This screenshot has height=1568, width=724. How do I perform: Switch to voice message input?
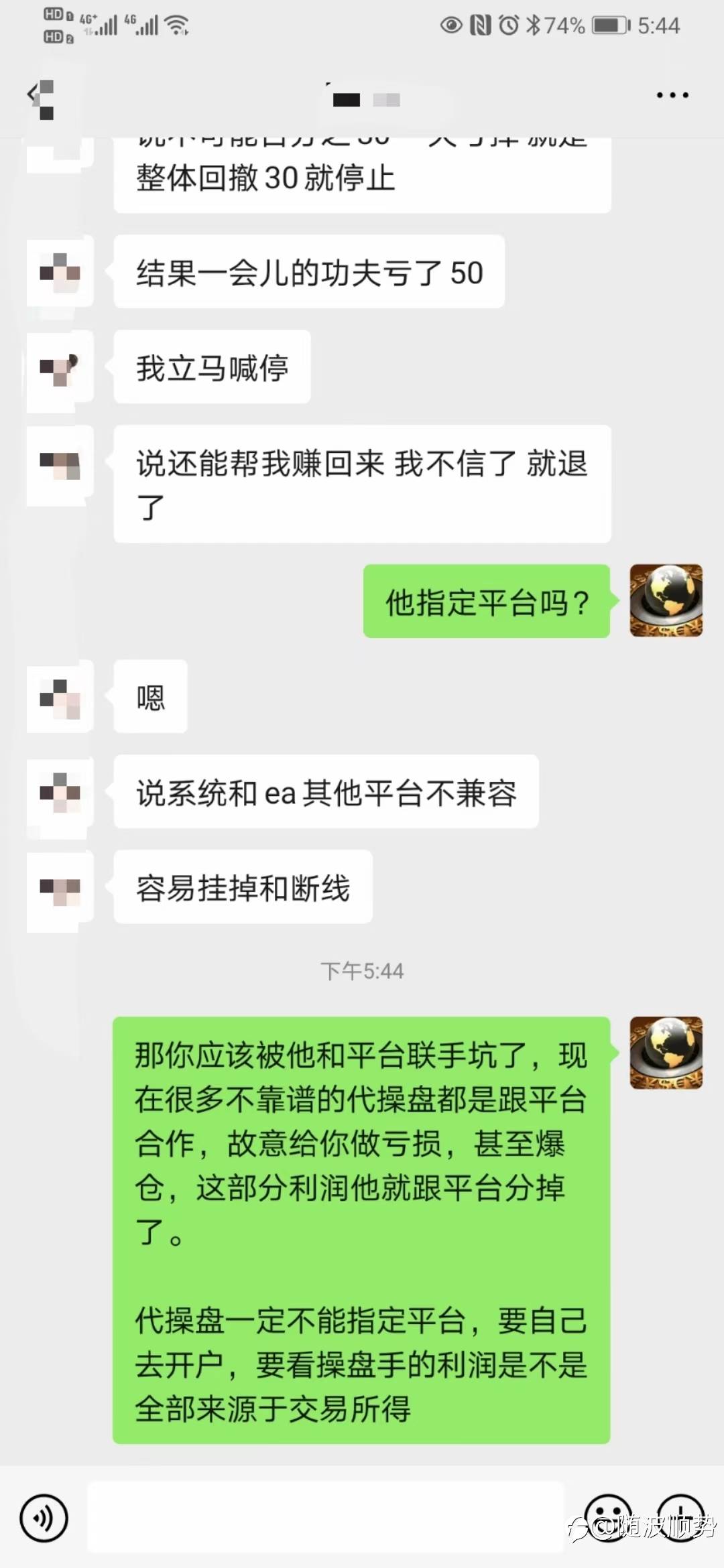click(44, 1518)
